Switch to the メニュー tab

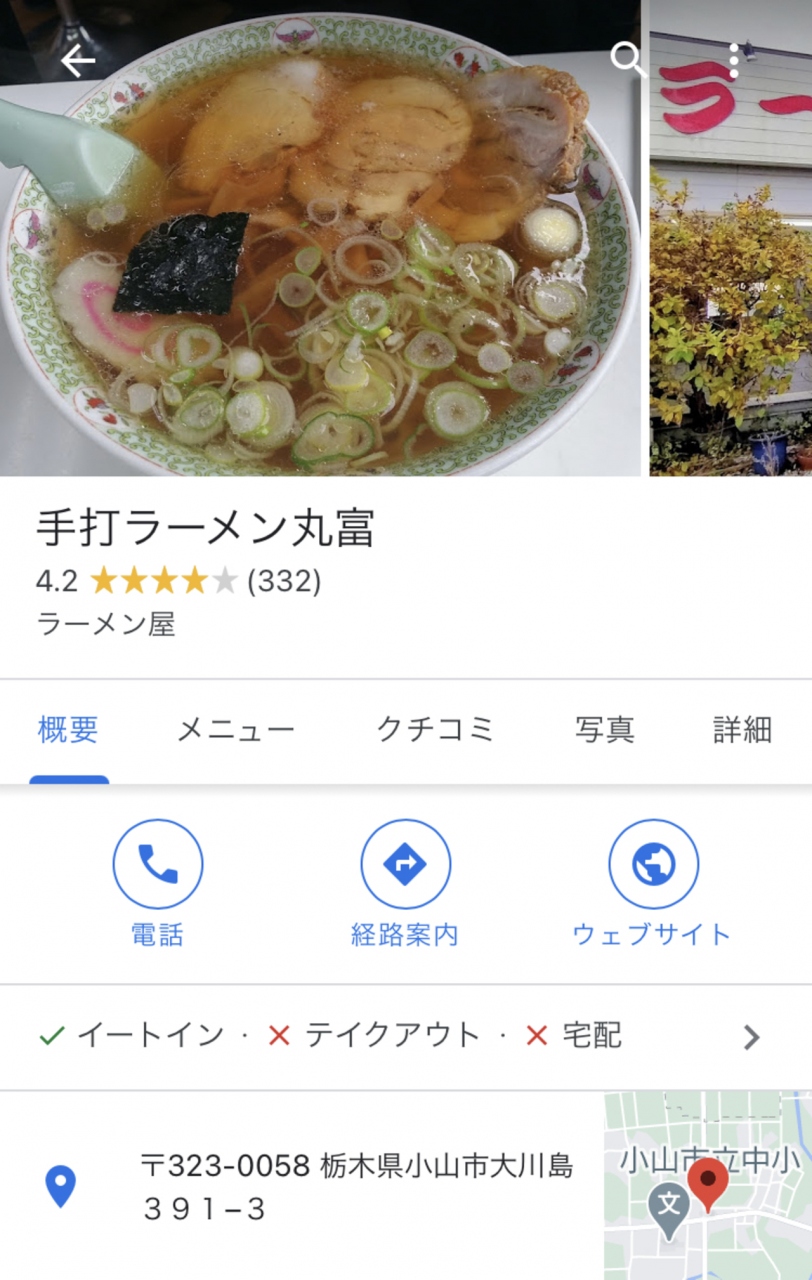(236, 730)
